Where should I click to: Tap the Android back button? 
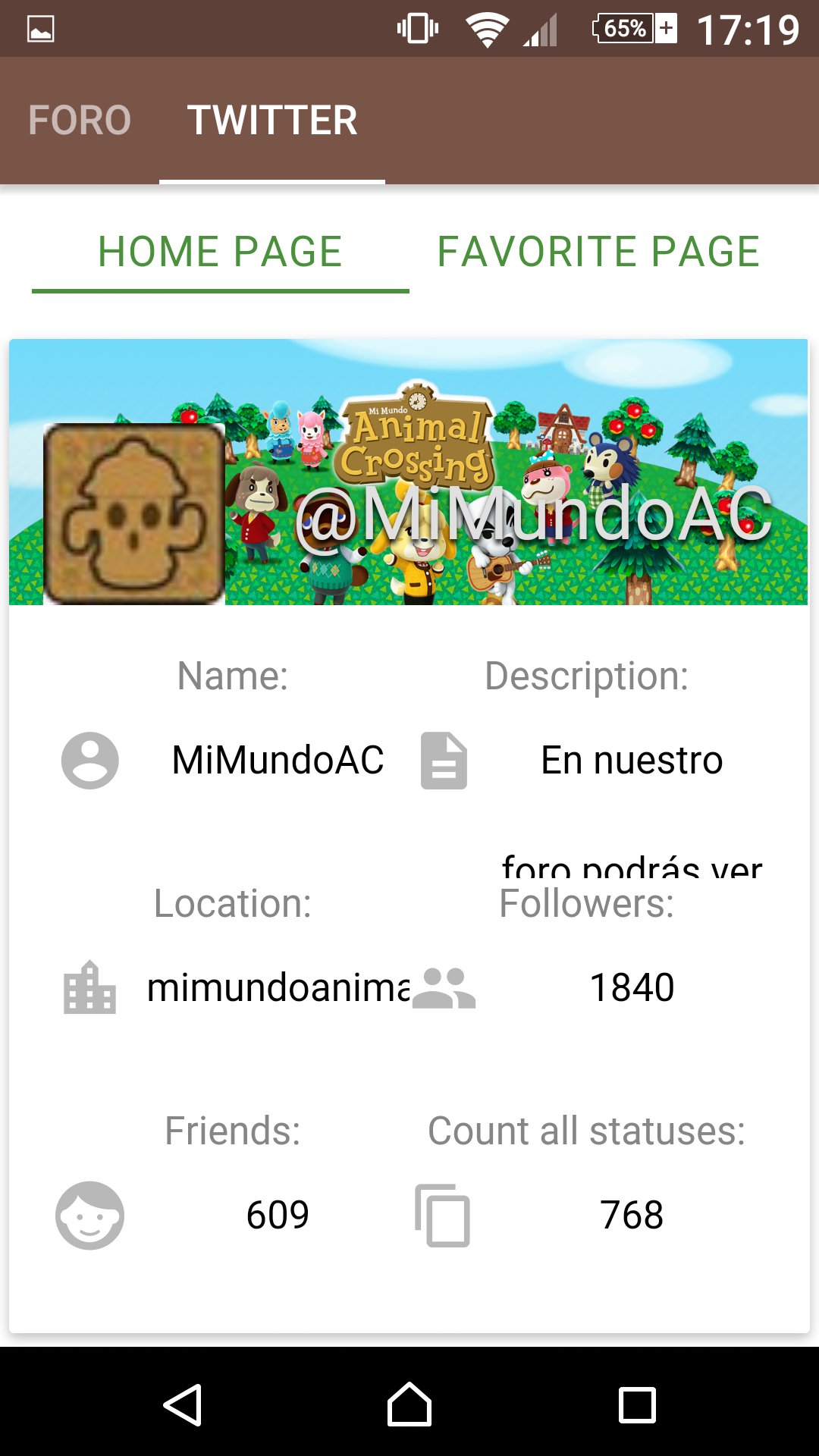pyautogui.click(x=182, y=1404)
